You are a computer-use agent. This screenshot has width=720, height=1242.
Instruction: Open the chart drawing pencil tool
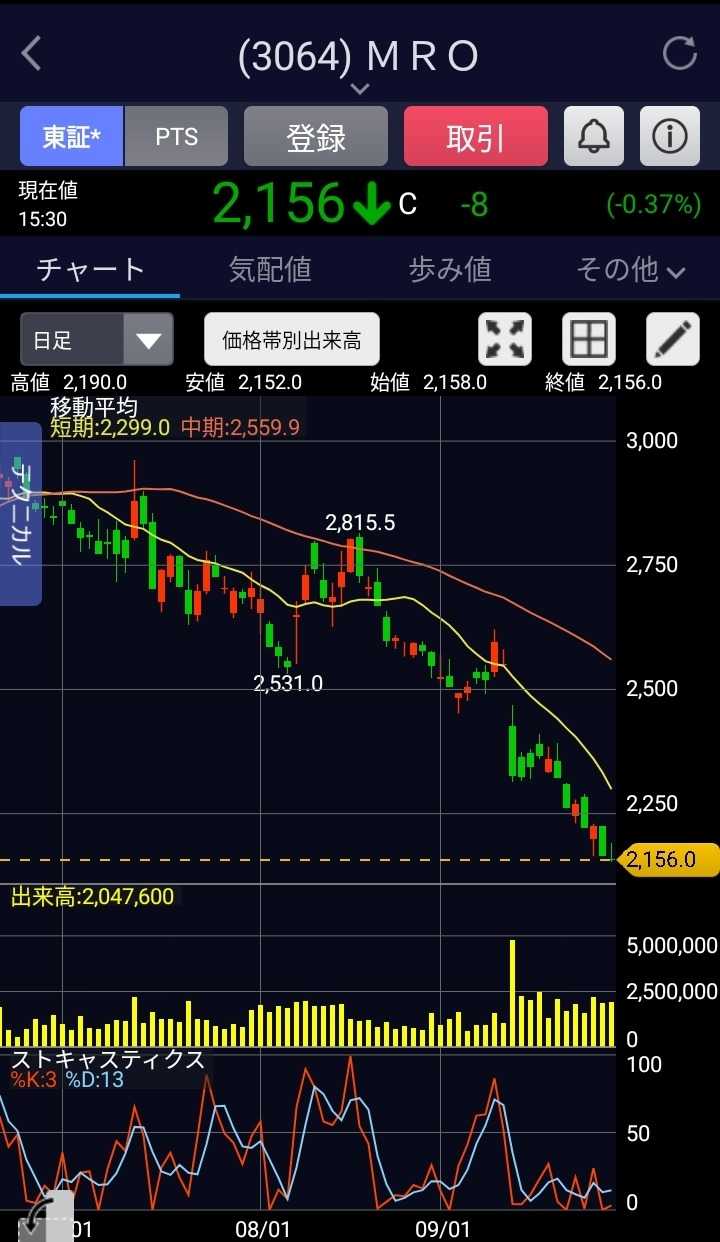click(x=672, y=340)
